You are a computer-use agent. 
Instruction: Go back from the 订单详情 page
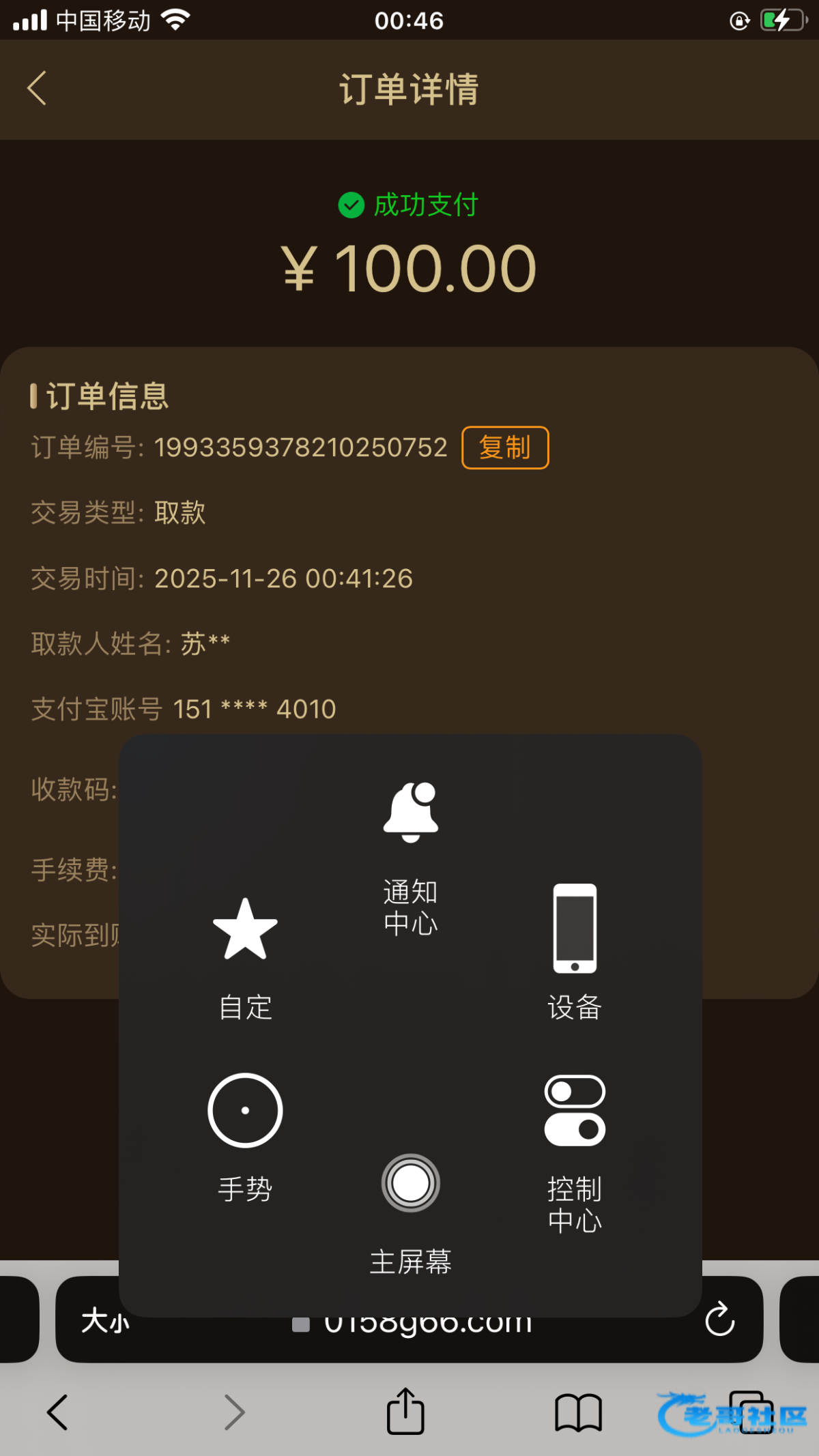pos(37,89)
